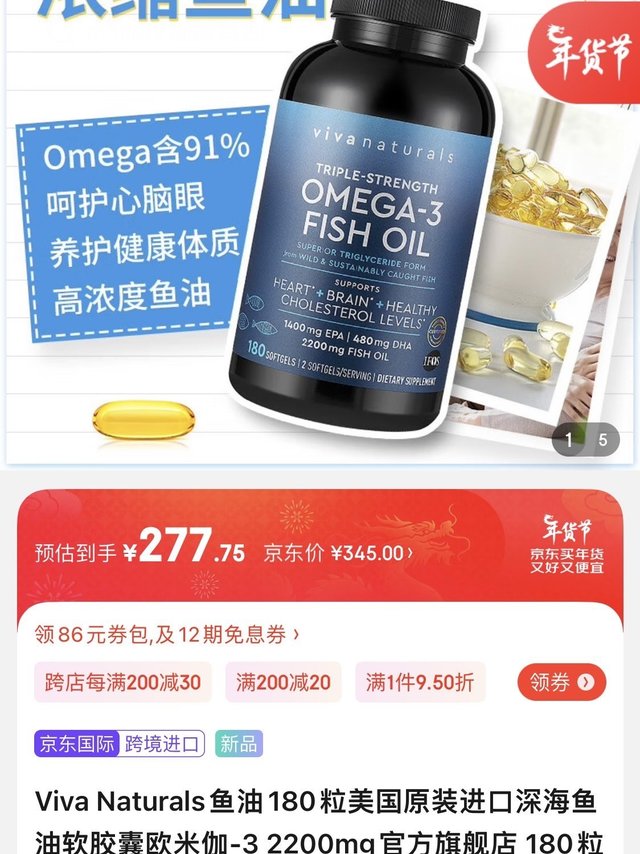Select the 满200减20 coupon chip
The image size is (640, 854).
pos(283,682)
